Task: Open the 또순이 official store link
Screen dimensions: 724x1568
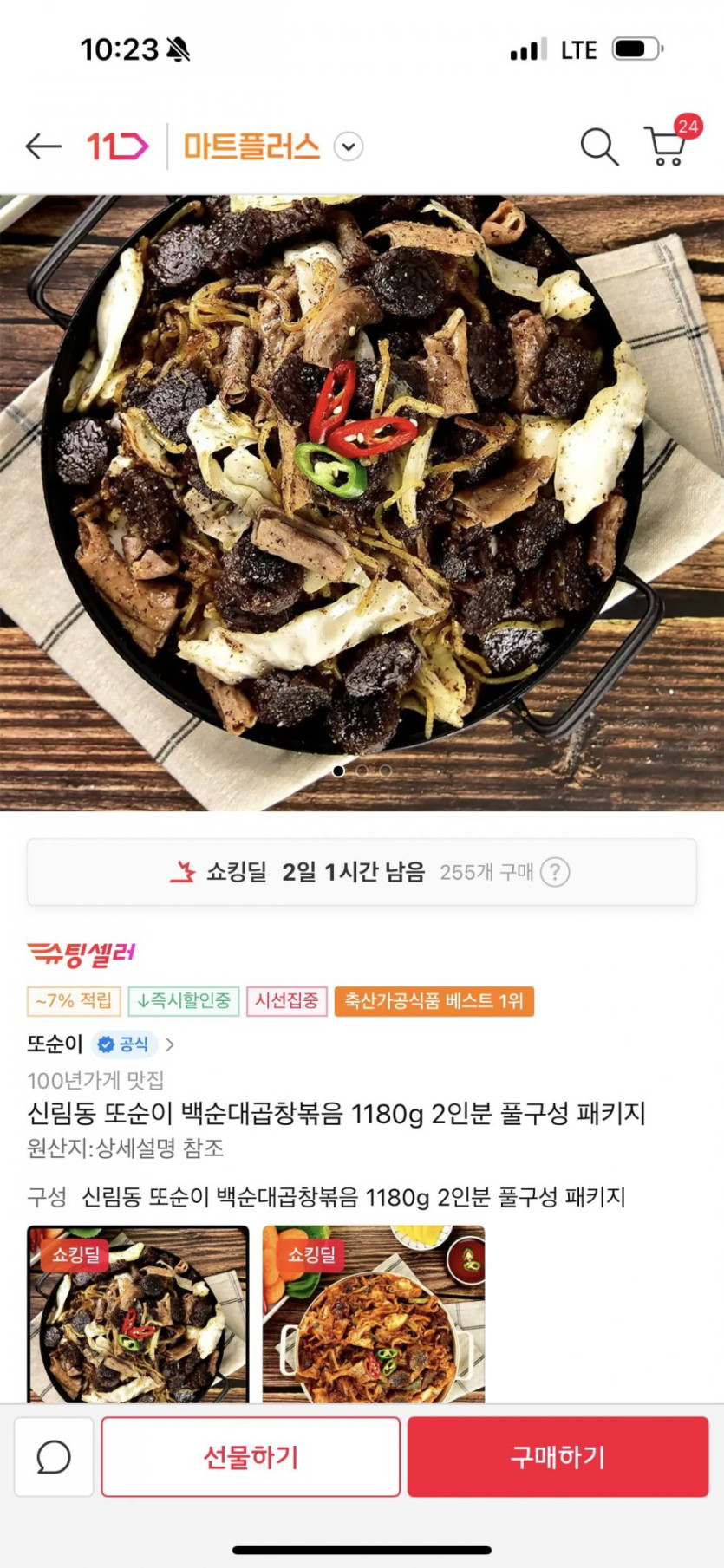Action: tap(100, 1044)
